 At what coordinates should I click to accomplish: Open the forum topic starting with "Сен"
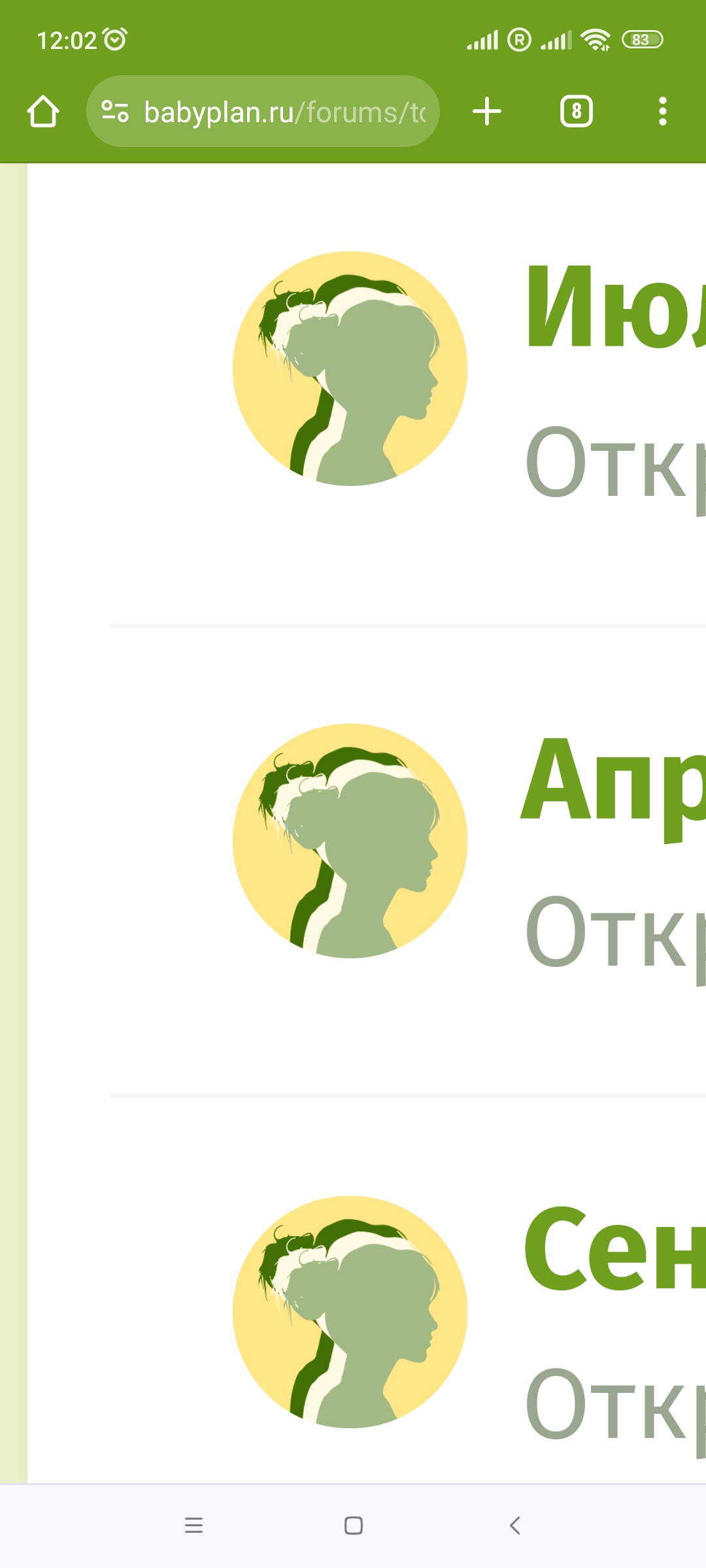(614, 1249)
